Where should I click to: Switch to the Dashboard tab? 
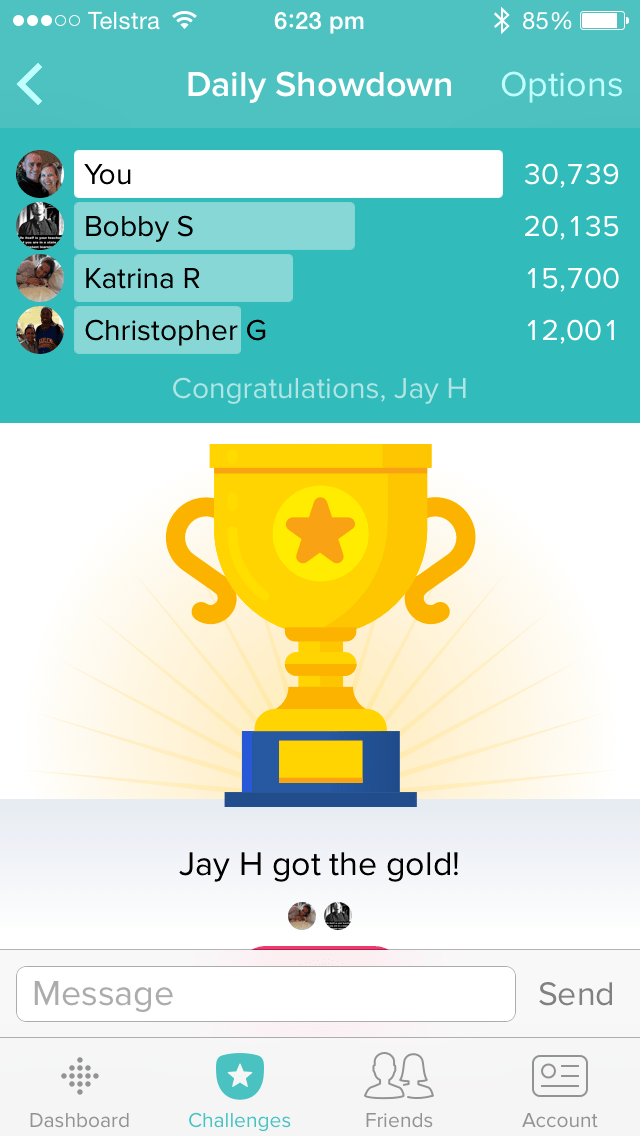point(79,1090)
